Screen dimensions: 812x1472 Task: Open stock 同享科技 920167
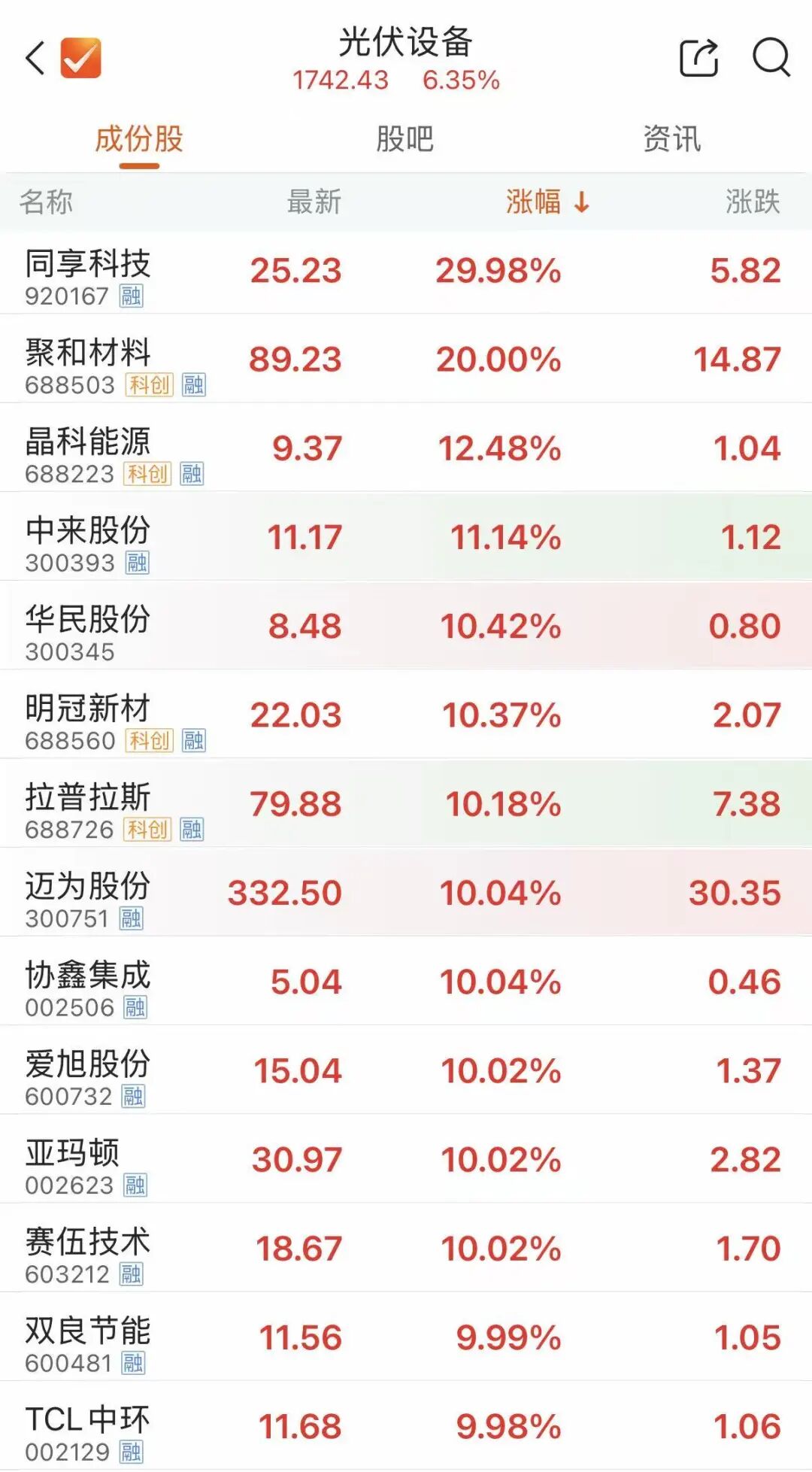click(406, 272)
